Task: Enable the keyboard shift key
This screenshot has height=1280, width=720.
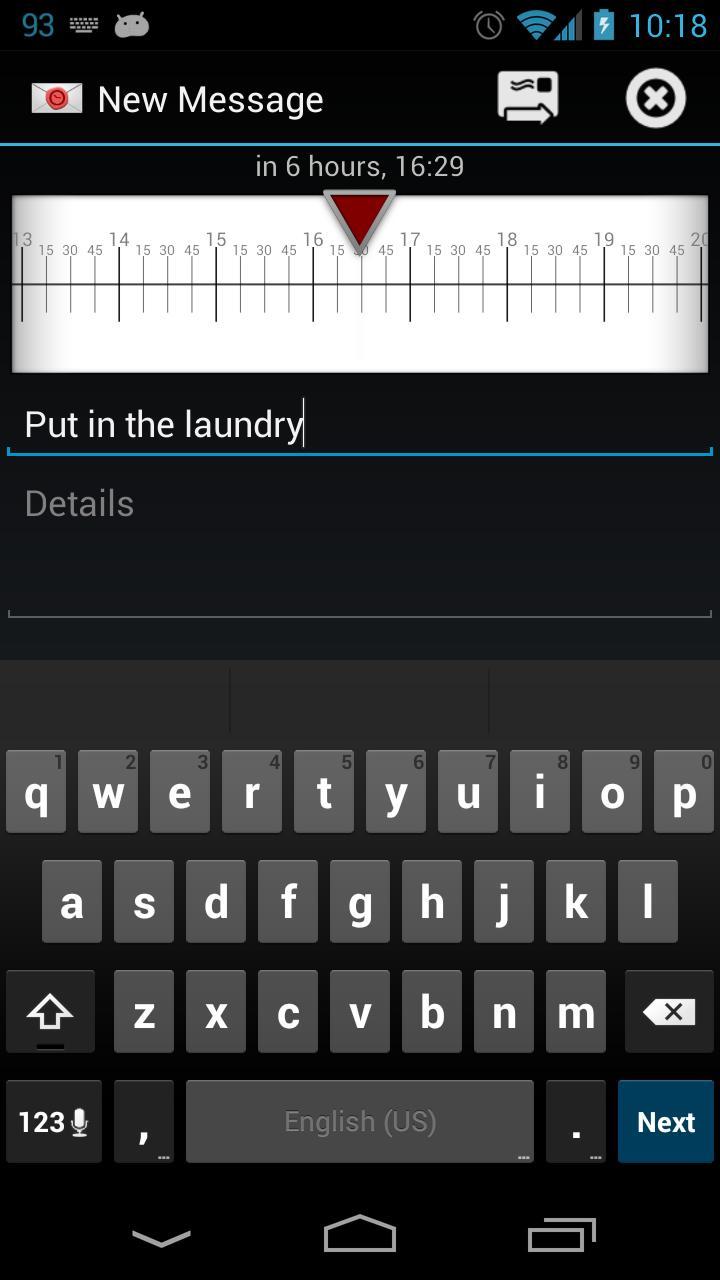Action: 50,1012
